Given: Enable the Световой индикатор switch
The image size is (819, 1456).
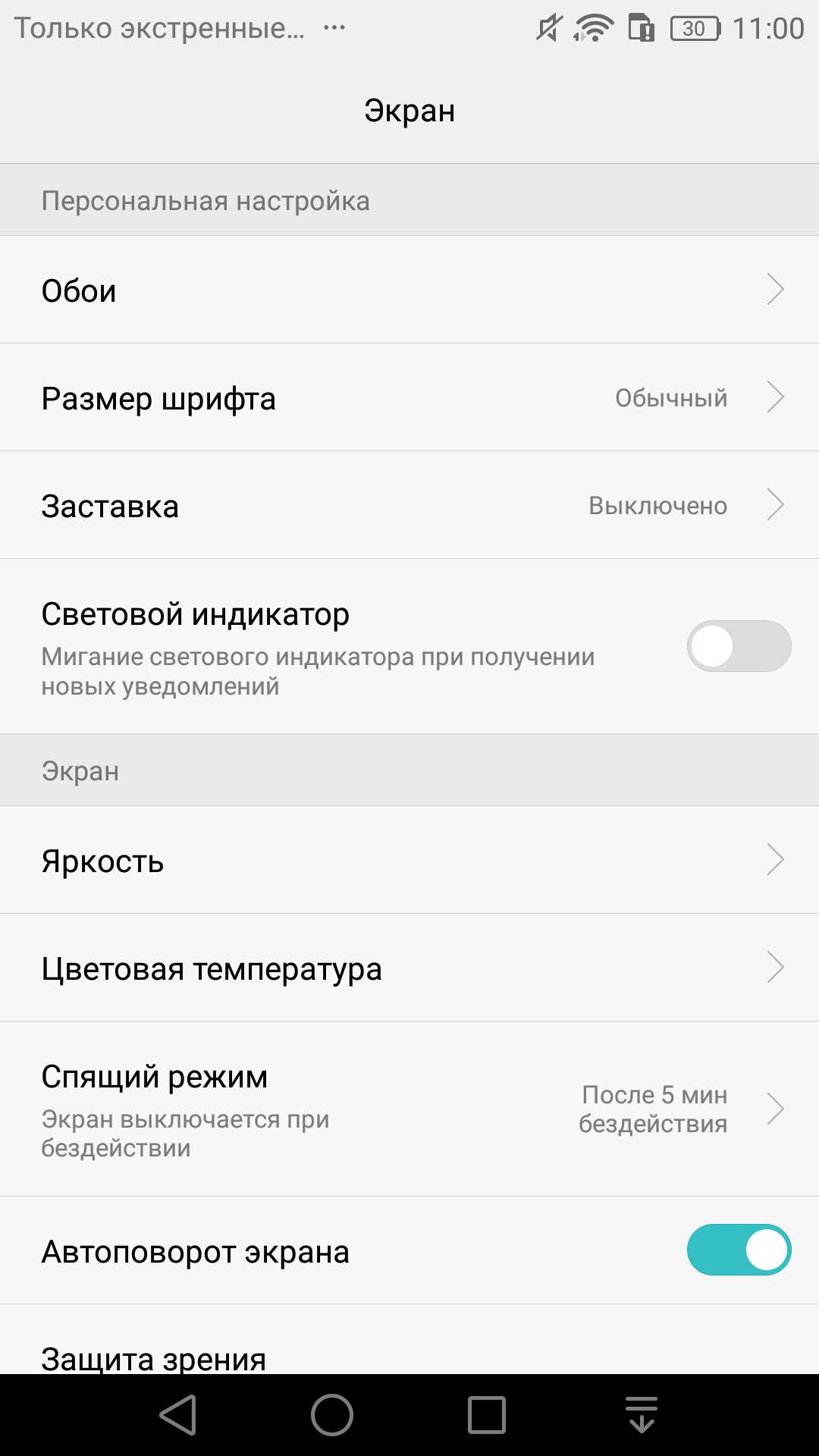Looking at the screenshot, I should pos(739,646).
